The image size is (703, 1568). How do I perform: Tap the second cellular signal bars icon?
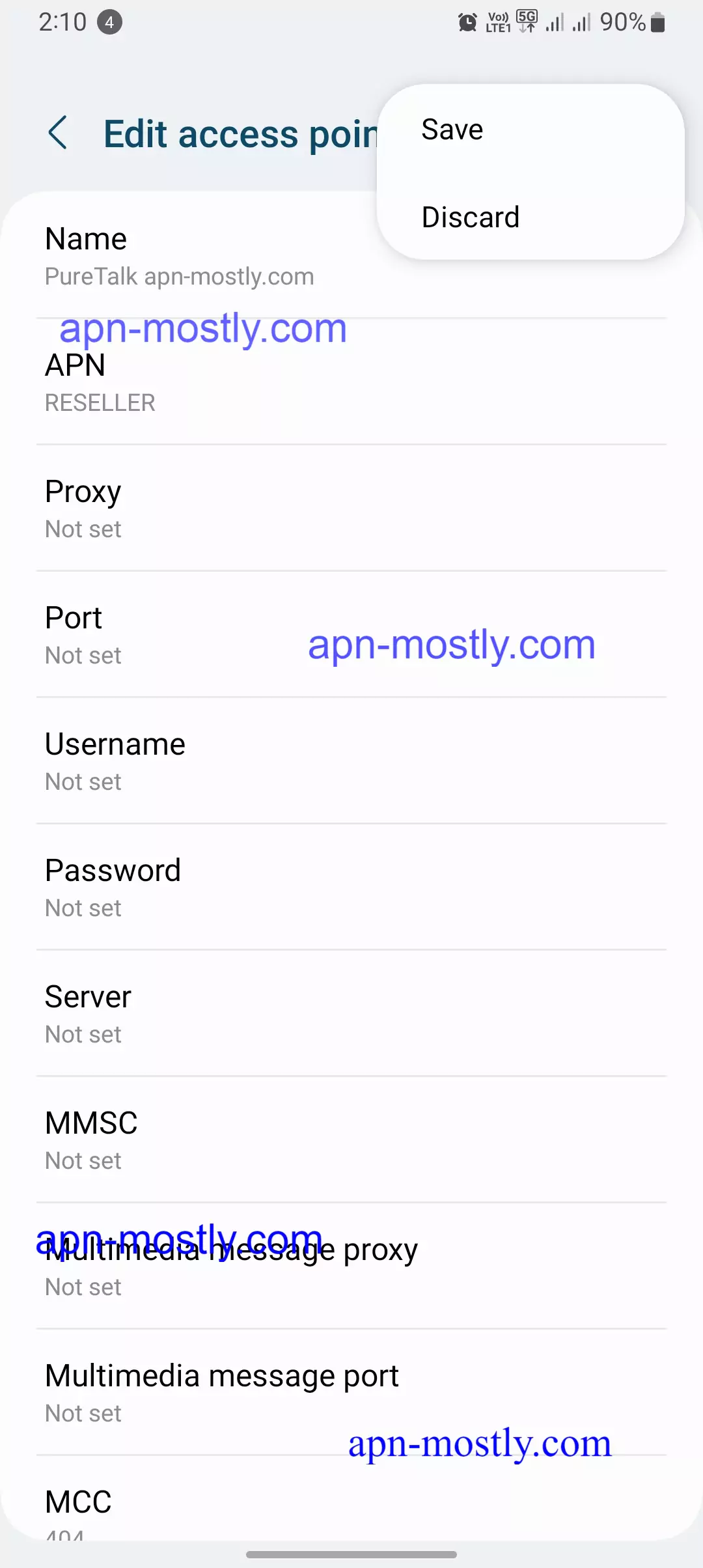coord(581,21)
